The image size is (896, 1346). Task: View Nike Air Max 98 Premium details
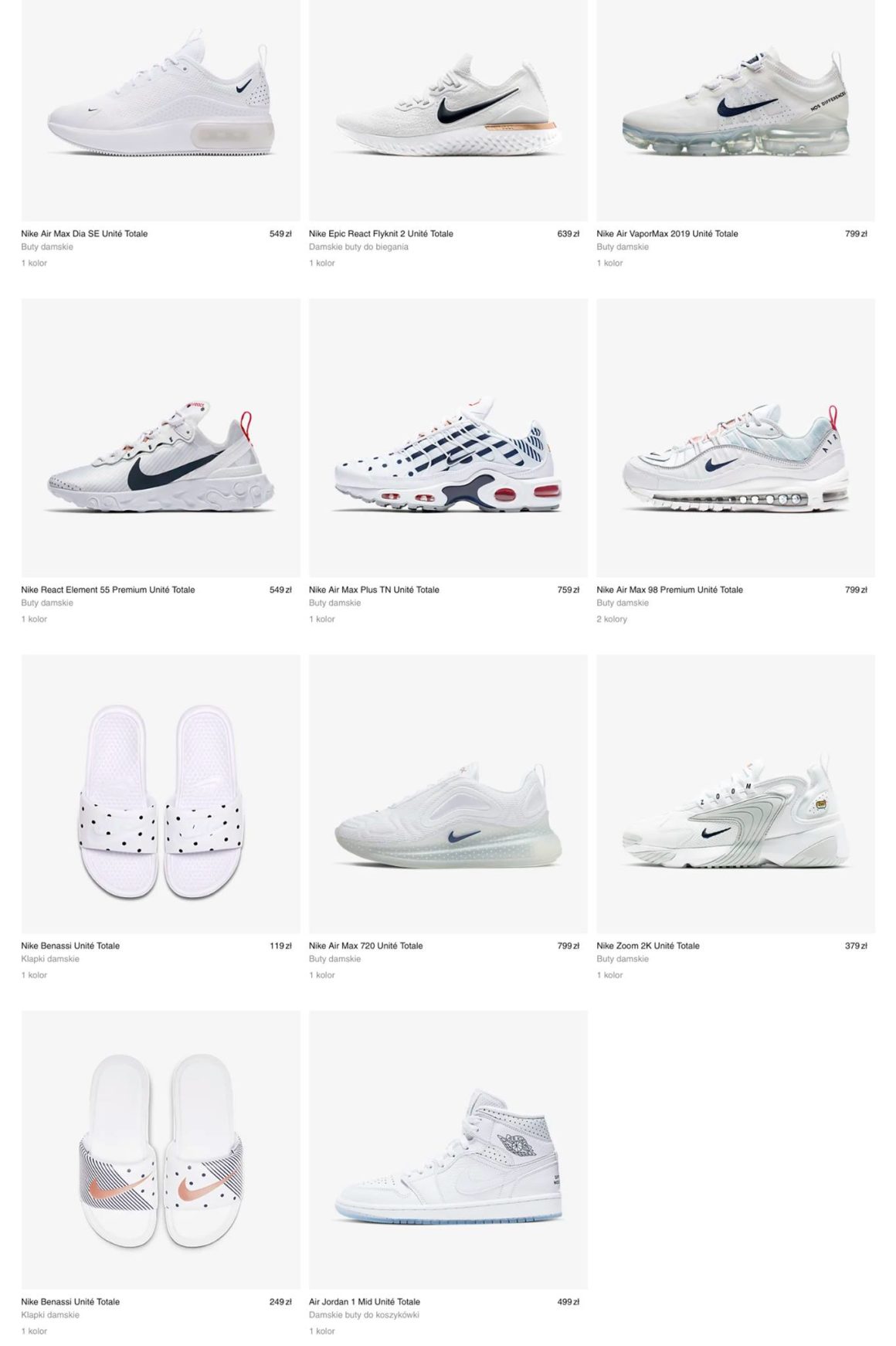735,437
